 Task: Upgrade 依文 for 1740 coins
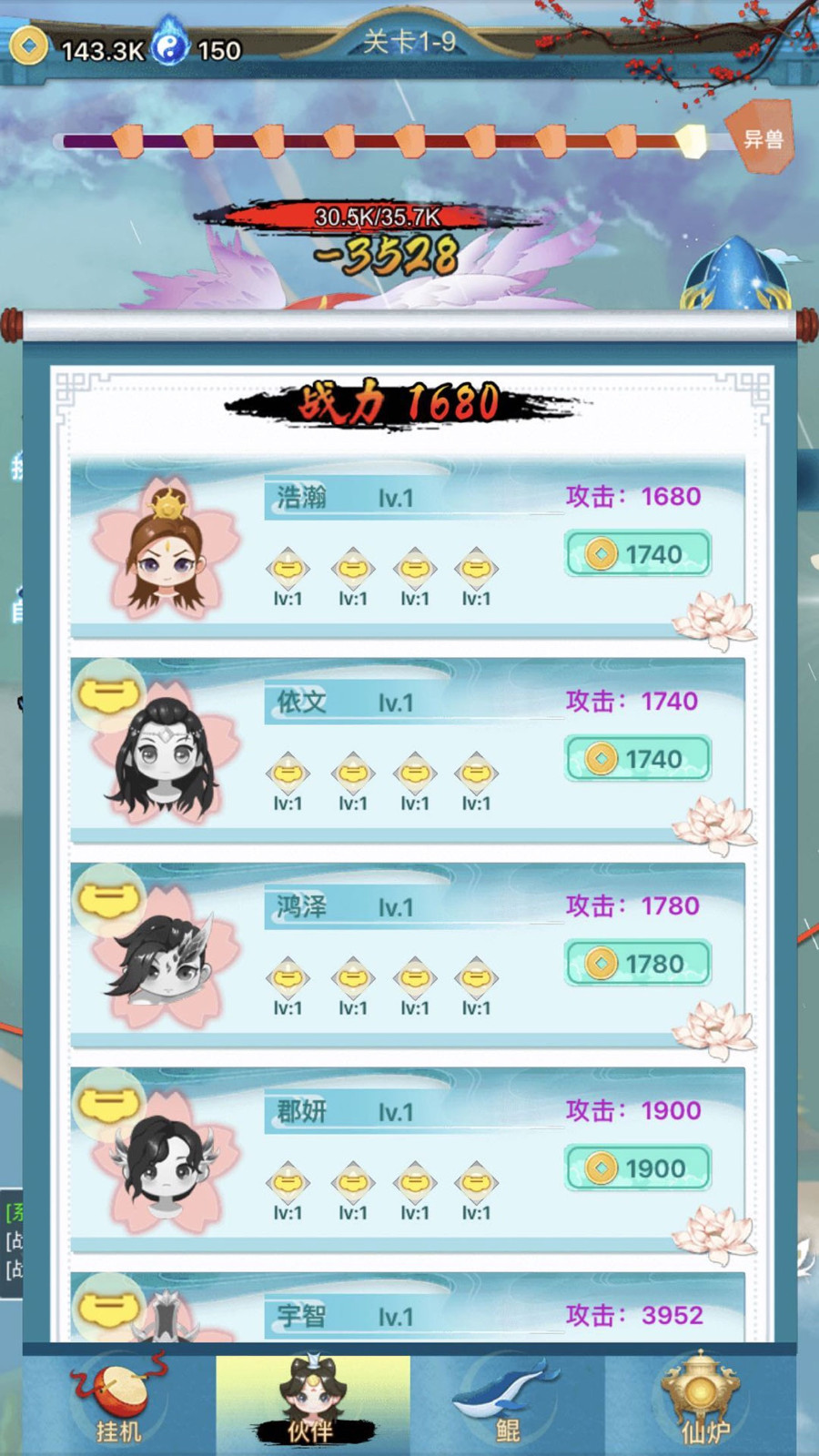click(637, 759)
